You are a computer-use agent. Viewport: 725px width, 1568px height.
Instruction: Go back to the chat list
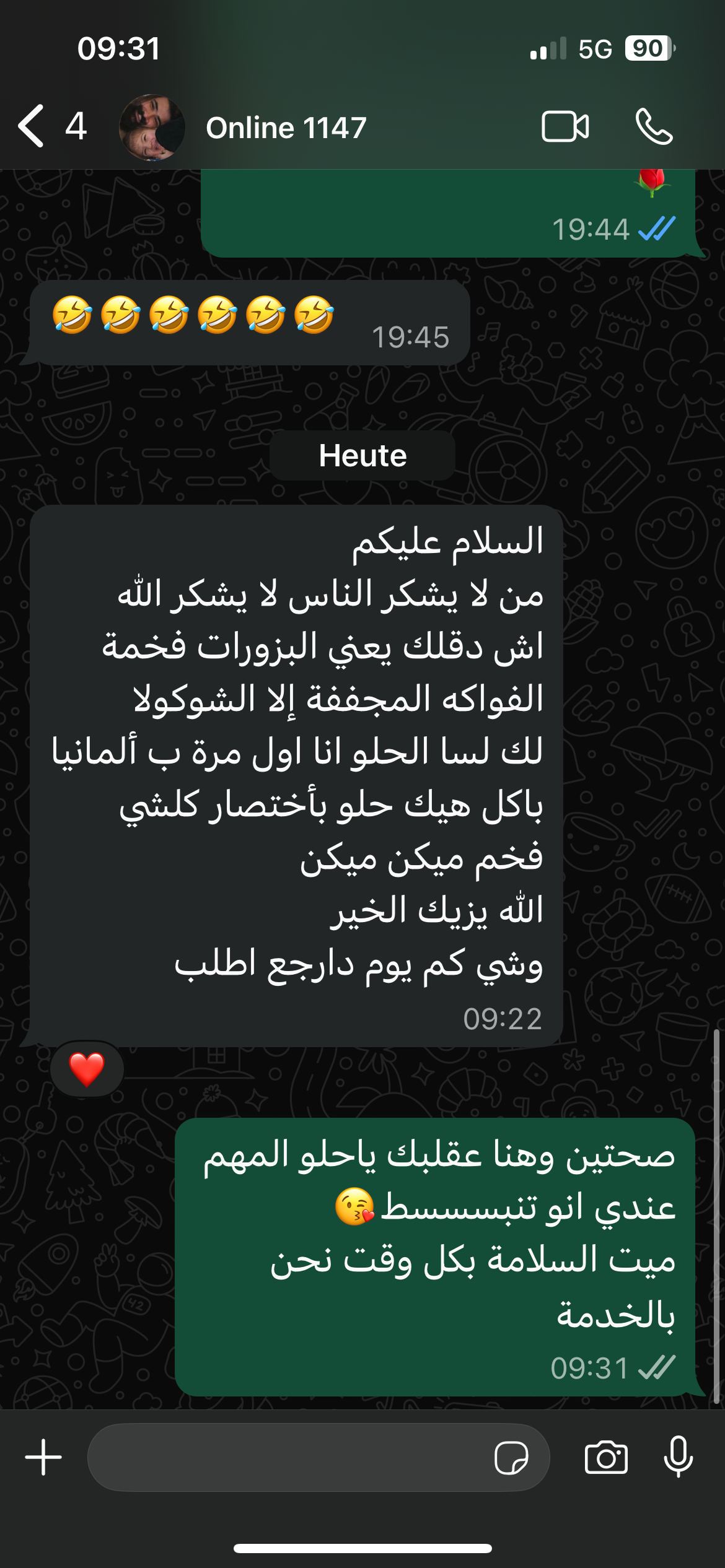[x=32, y=126]
